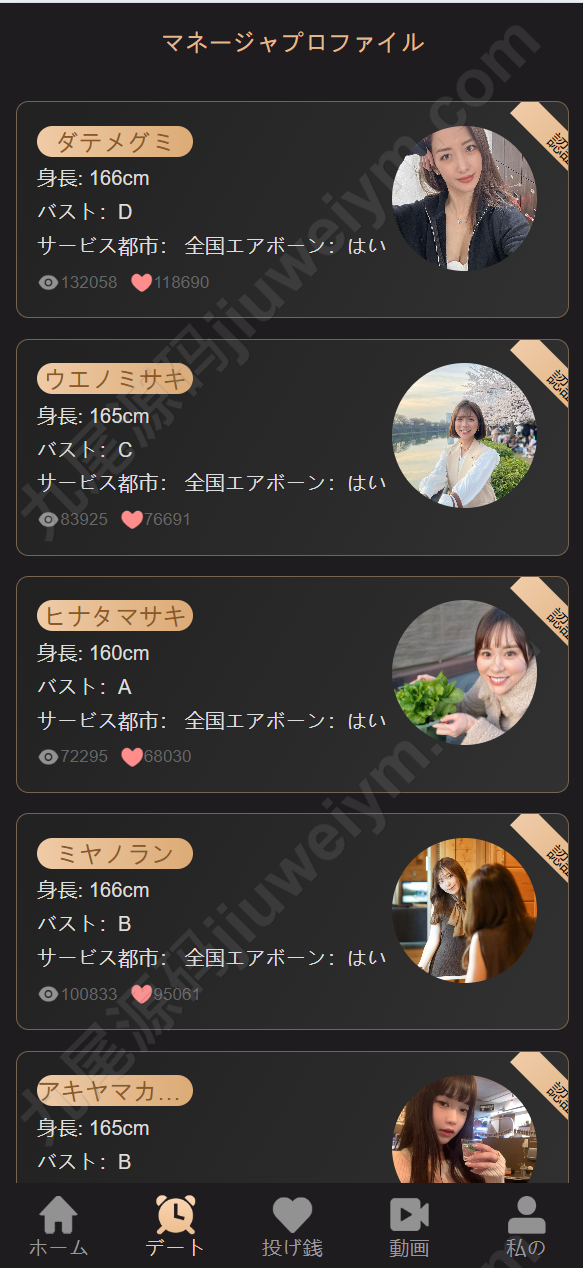Image resolution: width=583 pixels, height=1268 pixels.
Task: Open the アキヤマカ… profile card
Action: click(292, 1117)
